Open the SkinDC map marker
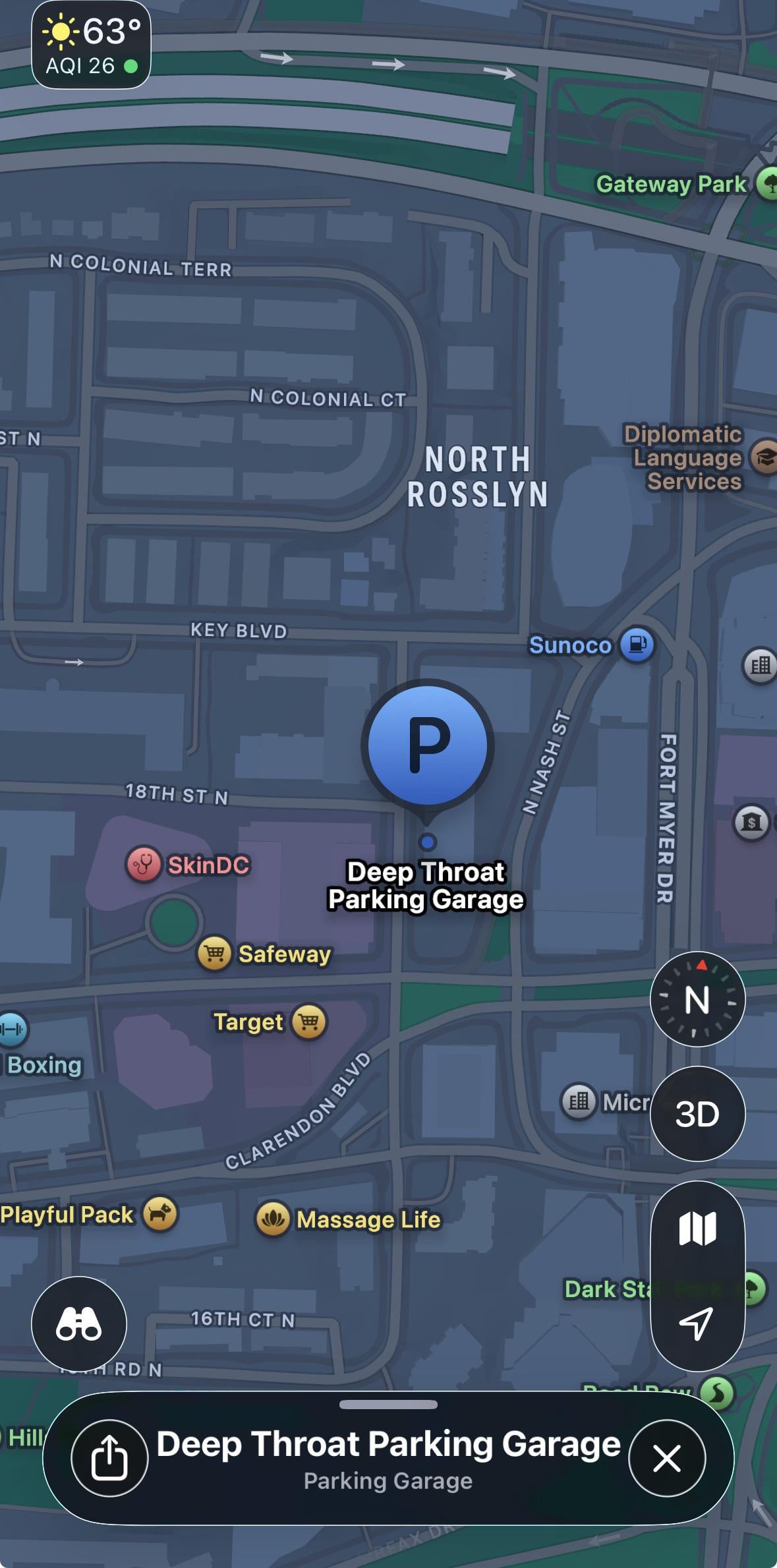Image resolution: width=777 pixels, height=1568 pixels. (x=144, y=864)
